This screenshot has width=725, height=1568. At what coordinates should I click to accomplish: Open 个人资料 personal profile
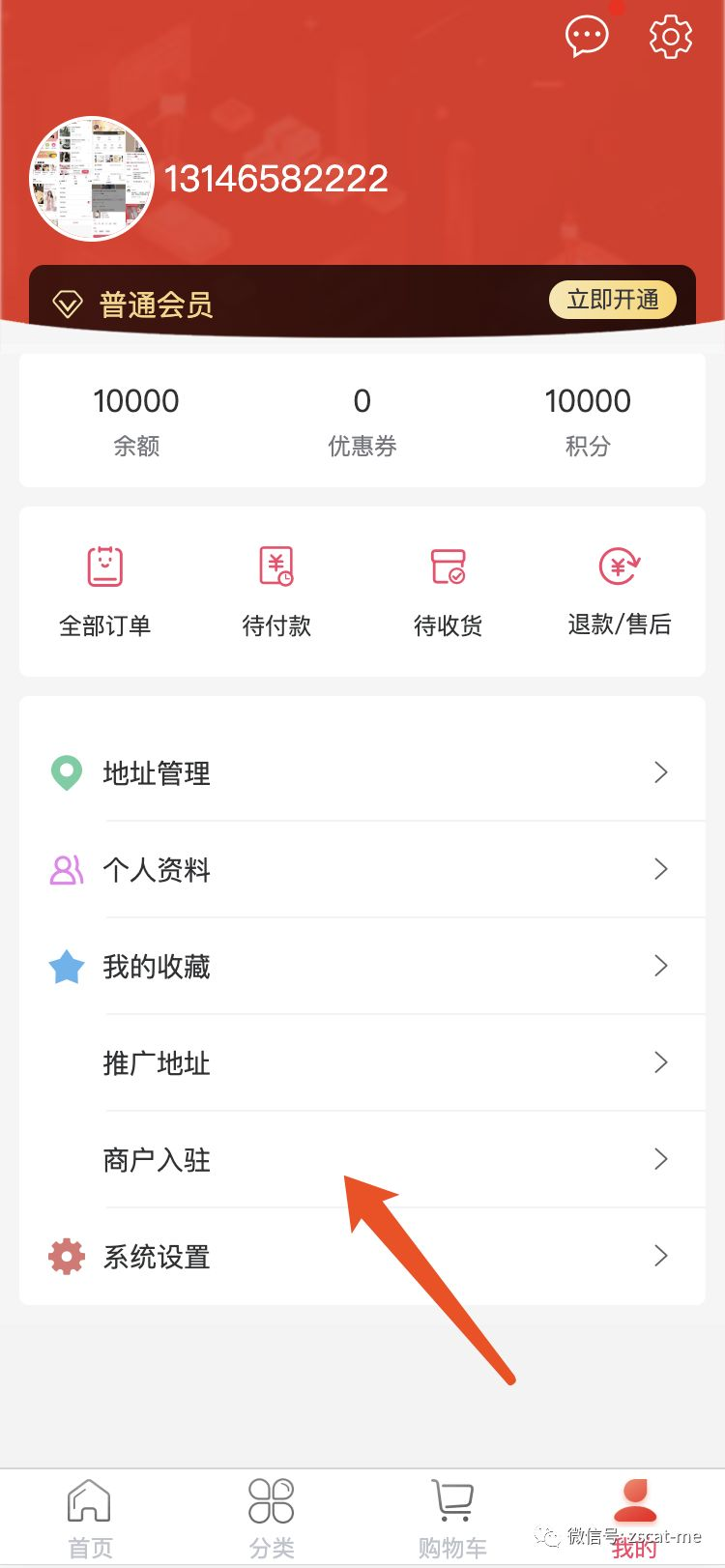(x=362, y=870)
